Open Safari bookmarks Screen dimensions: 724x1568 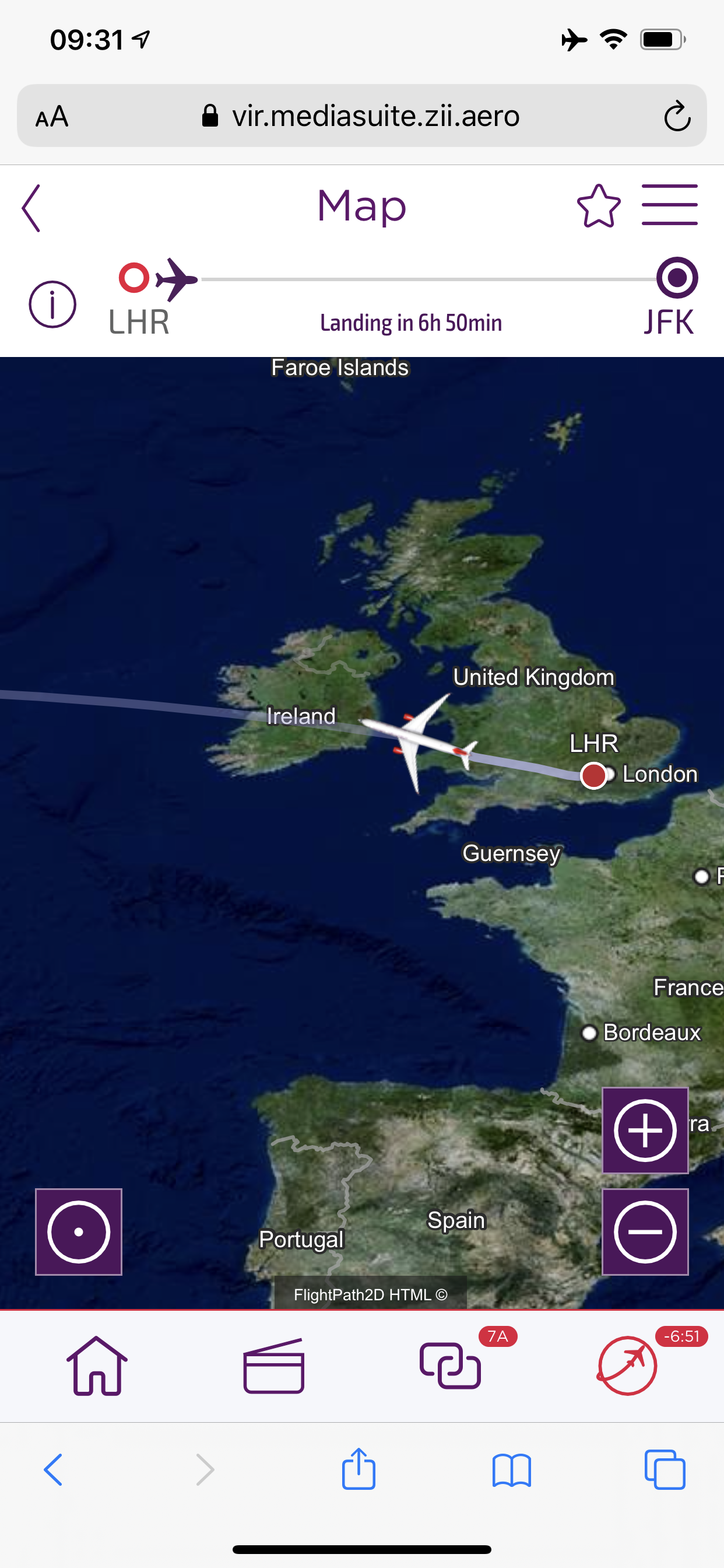click(x=511, y=1469)
